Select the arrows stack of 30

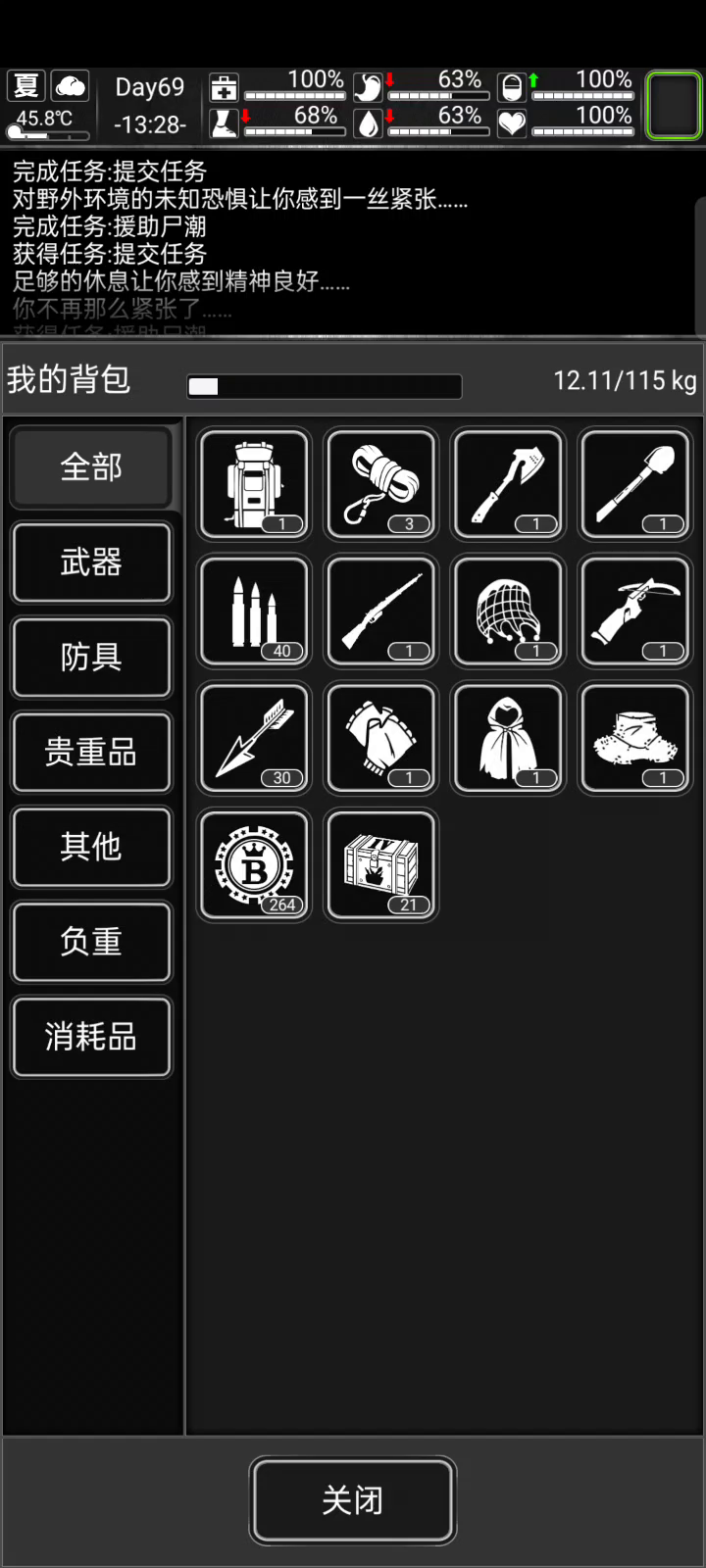[x=255, y=738]
